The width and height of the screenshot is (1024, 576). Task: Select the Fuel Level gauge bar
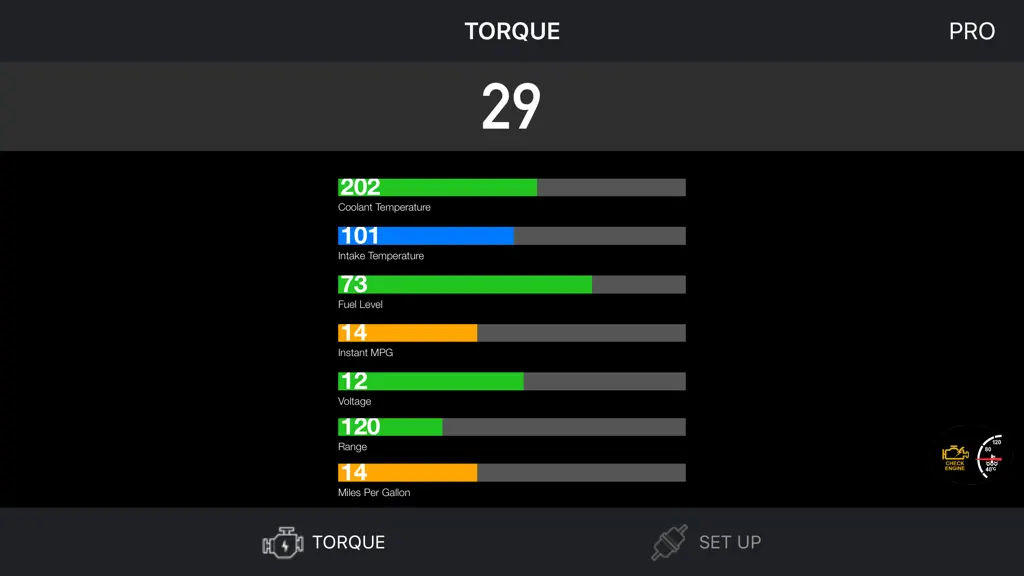coord(511,284)
